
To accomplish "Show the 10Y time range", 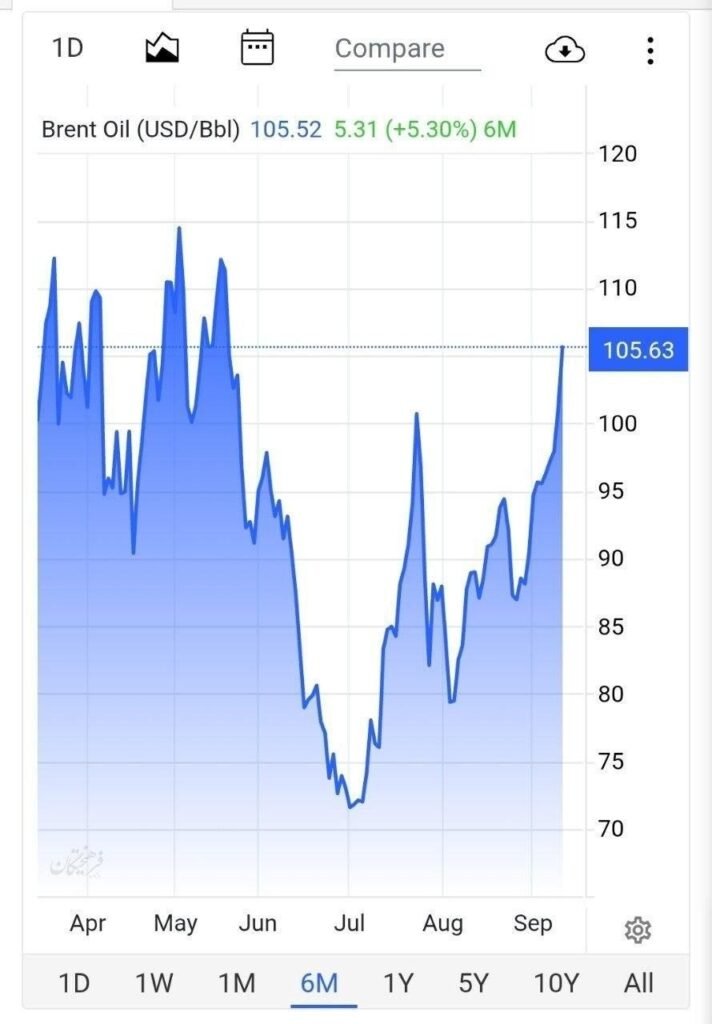I will point(557,982).
